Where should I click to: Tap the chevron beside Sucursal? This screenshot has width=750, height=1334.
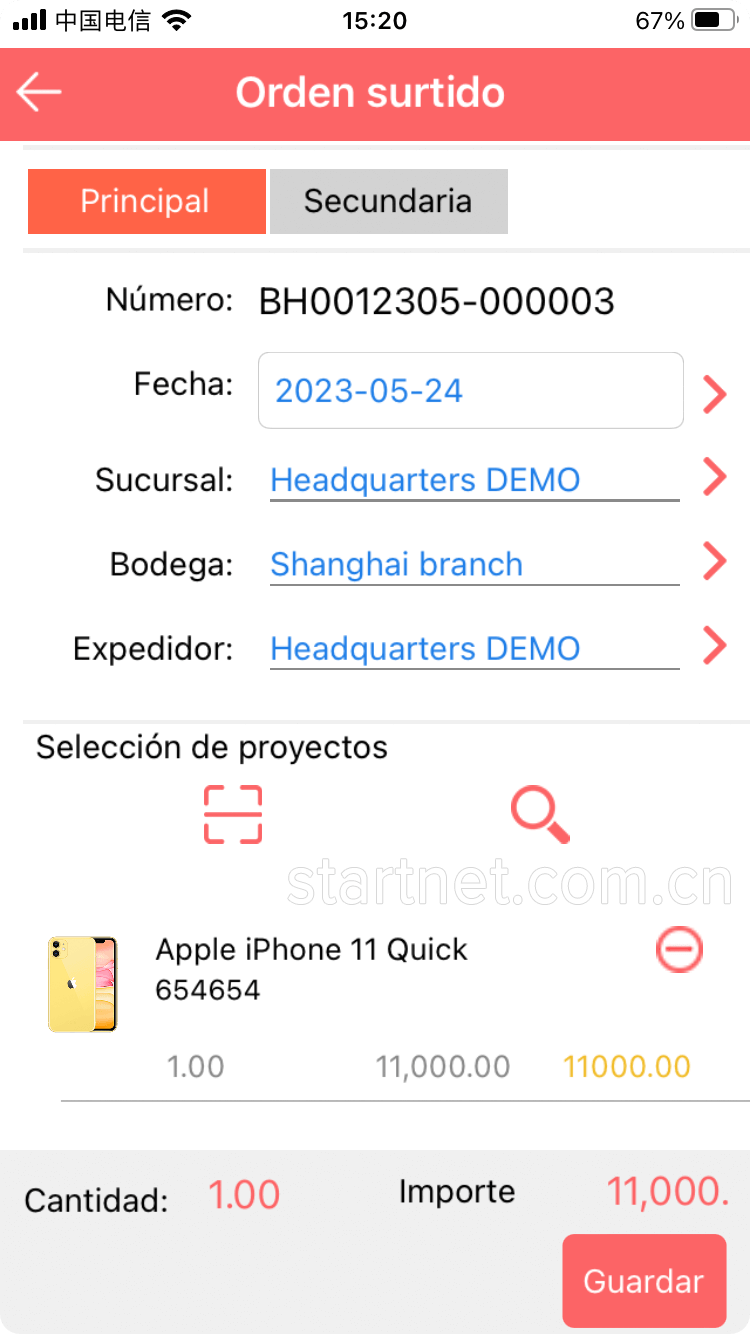[714, 477]
